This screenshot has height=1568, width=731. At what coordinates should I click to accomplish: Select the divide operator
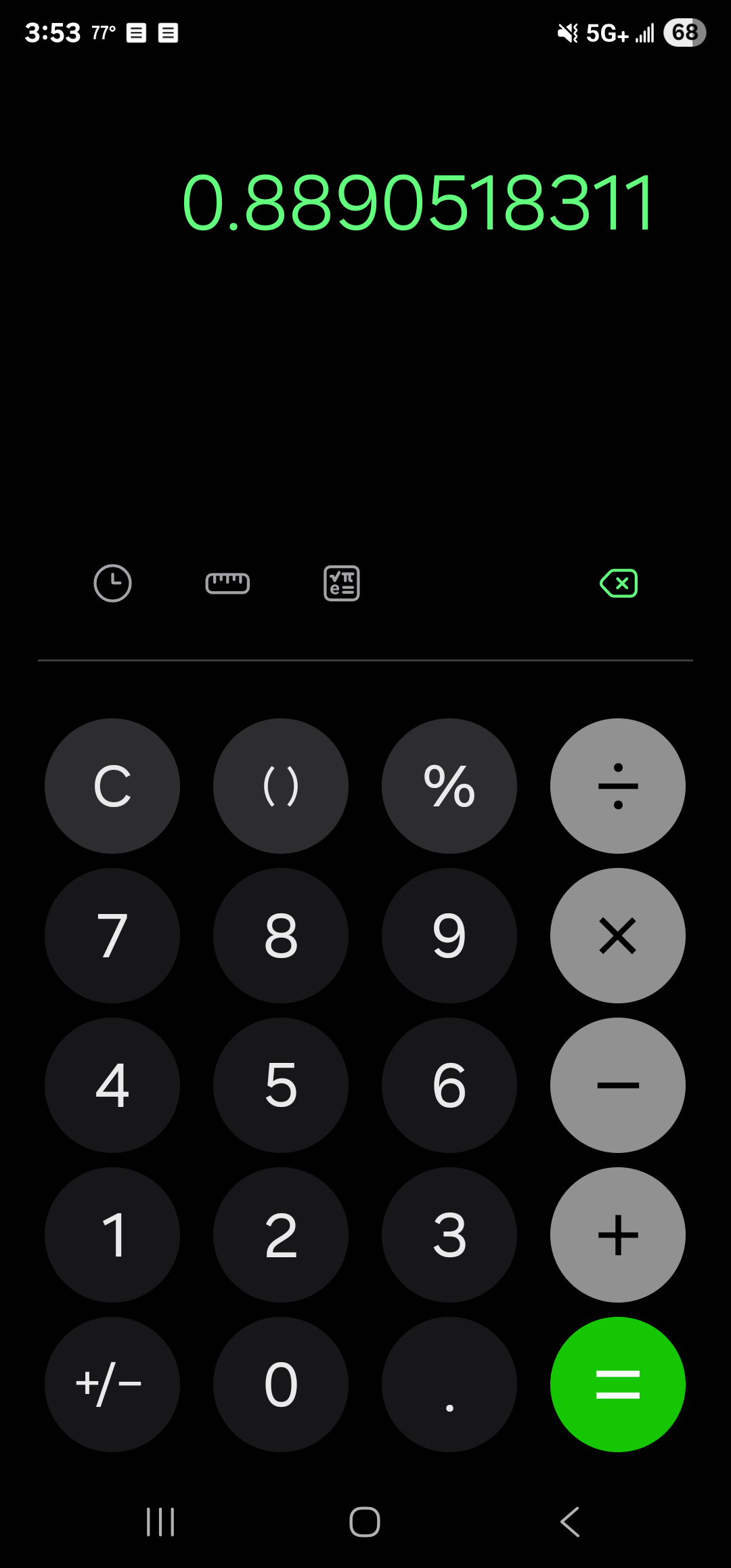618,786
